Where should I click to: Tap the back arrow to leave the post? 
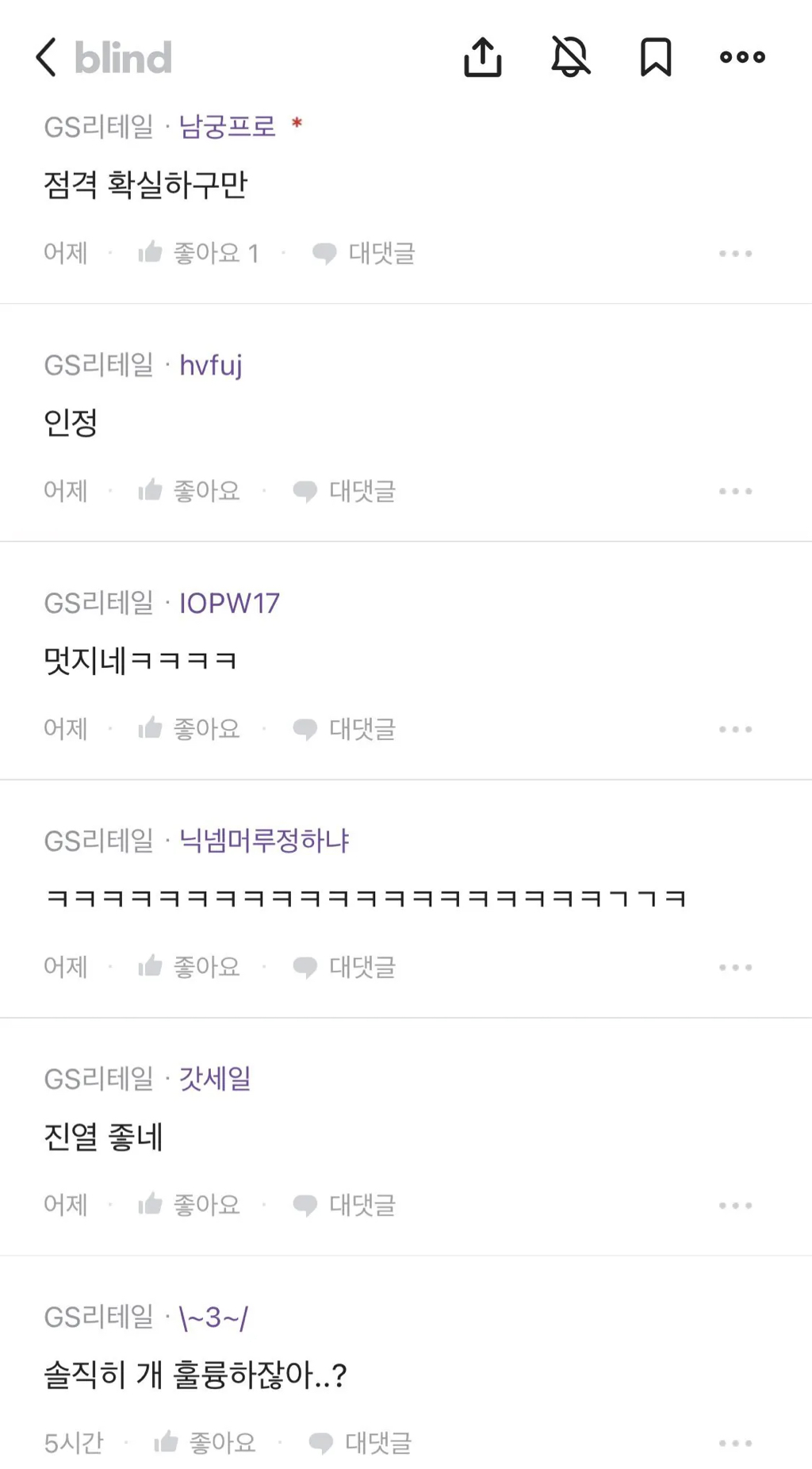click(x=45, y=58)
